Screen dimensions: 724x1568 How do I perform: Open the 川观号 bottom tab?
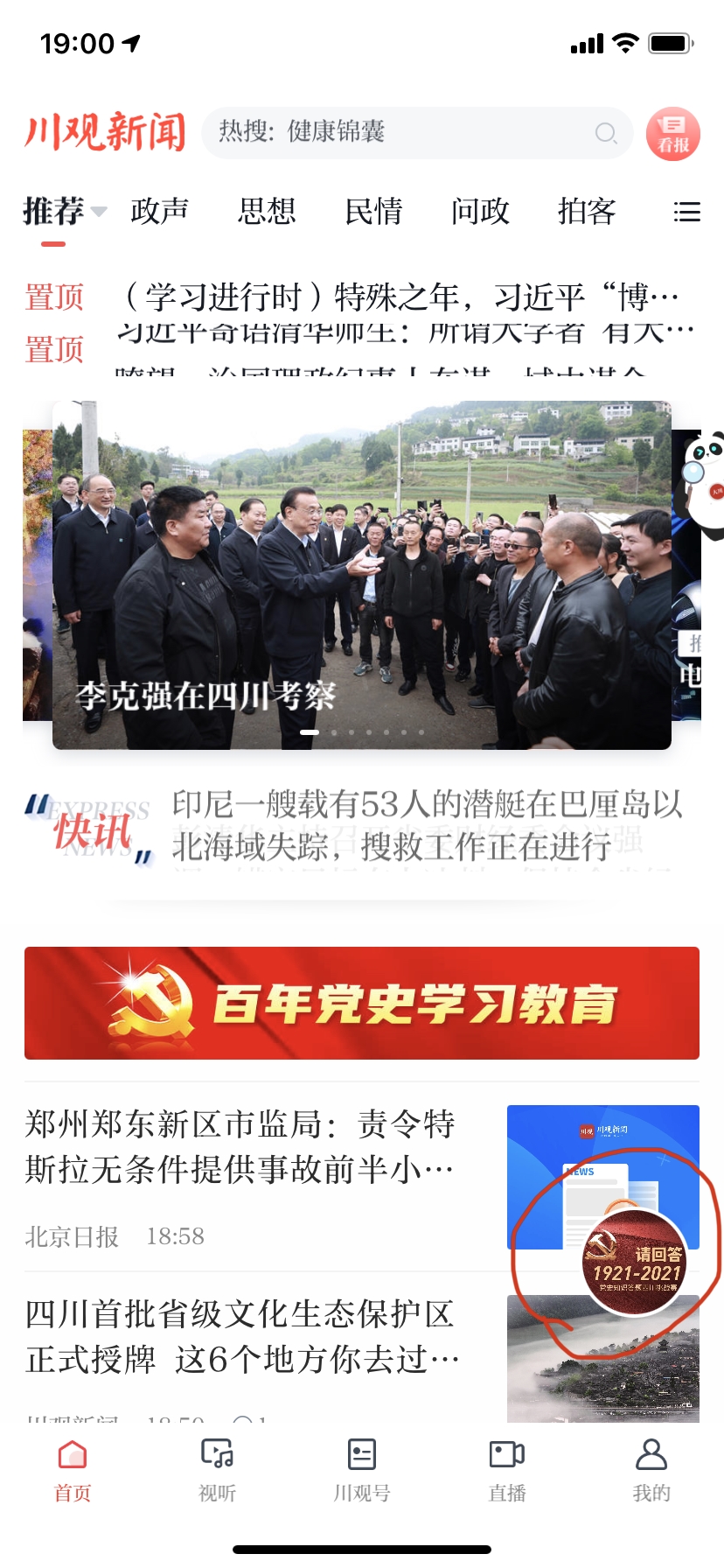point(361,1467)
